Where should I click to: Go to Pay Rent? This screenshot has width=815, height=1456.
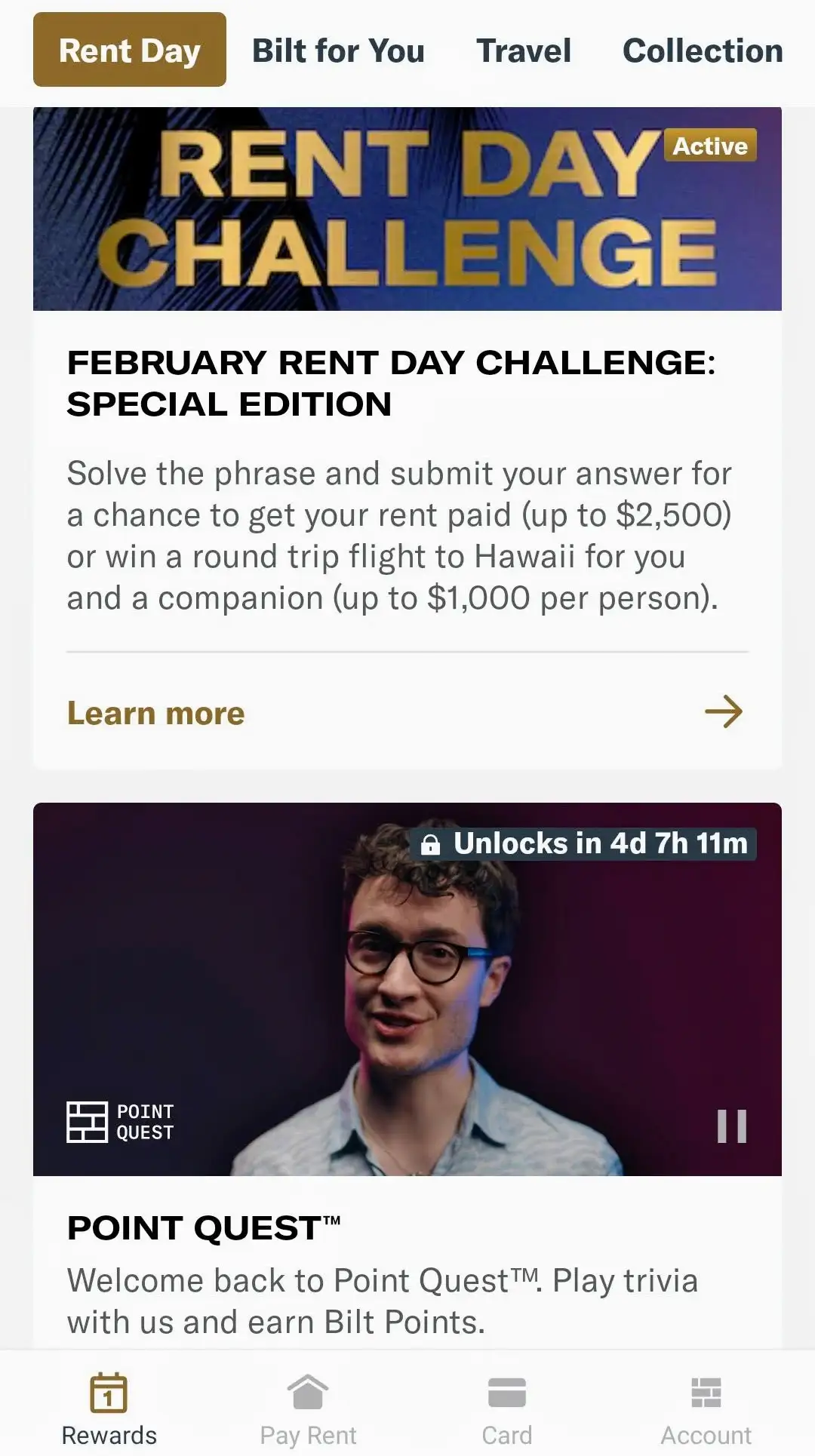coord(308,1409)
